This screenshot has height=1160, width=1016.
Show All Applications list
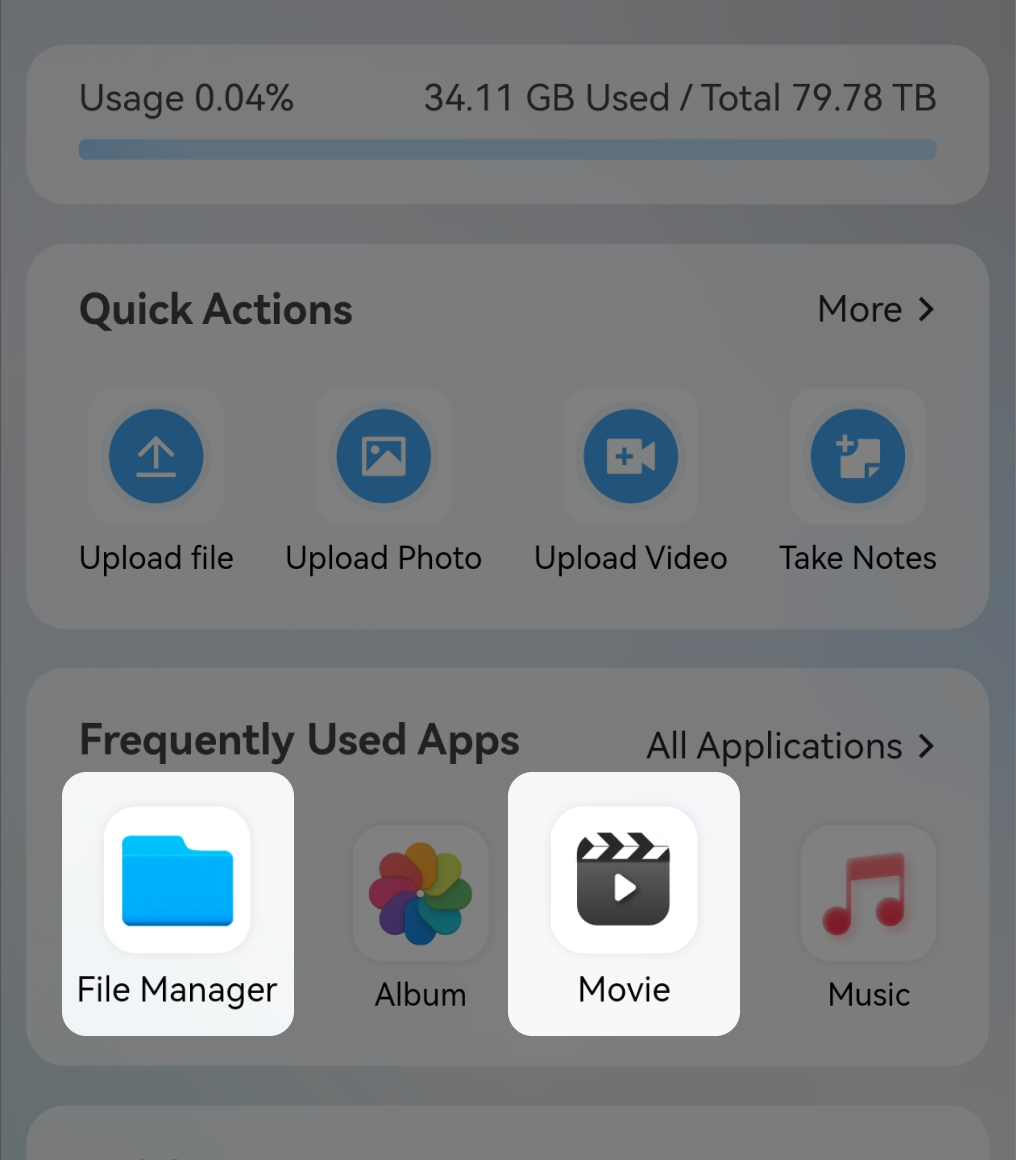(790, 746)
